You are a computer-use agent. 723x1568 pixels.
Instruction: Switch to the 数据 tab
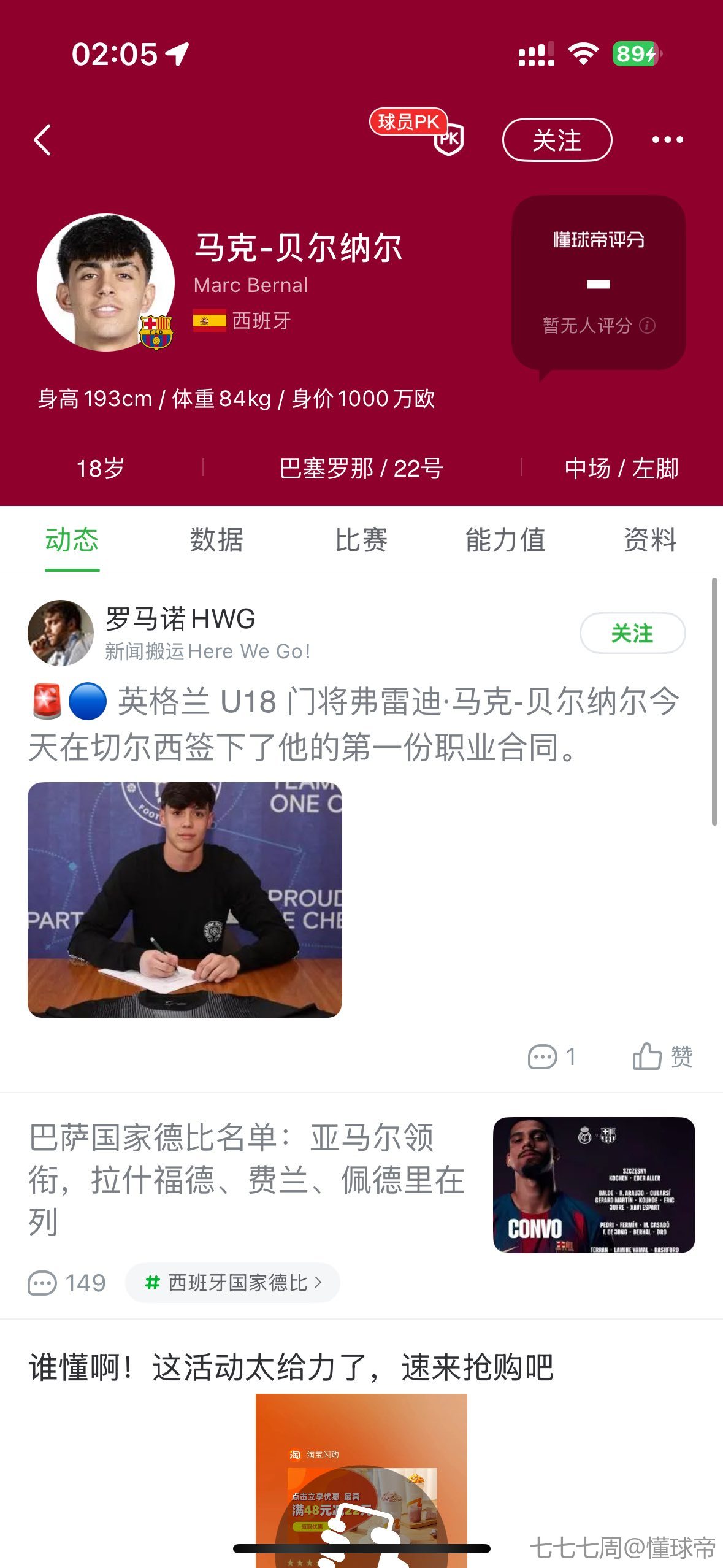tap(216, 540)
